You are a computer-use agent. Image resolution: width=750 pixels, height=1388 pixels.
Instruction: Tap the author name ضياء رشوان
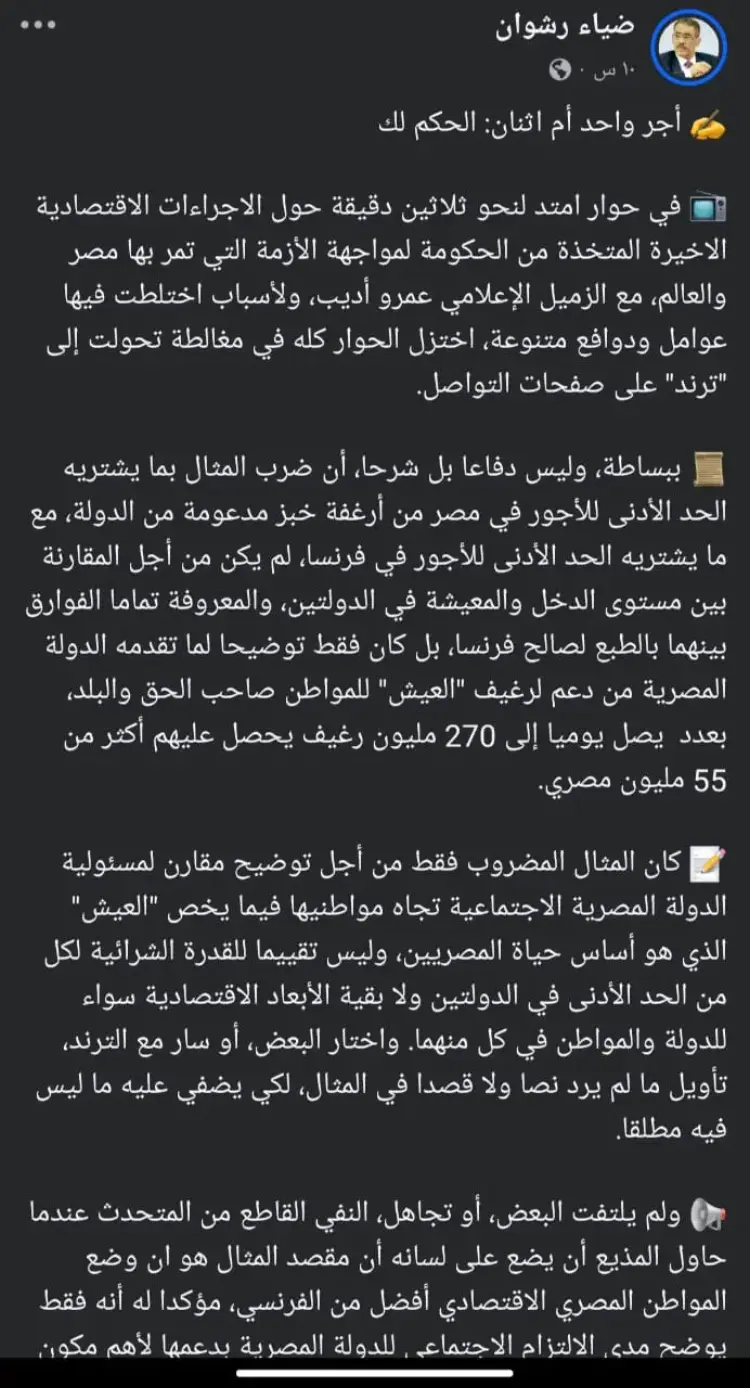click(x=565, y=28)
